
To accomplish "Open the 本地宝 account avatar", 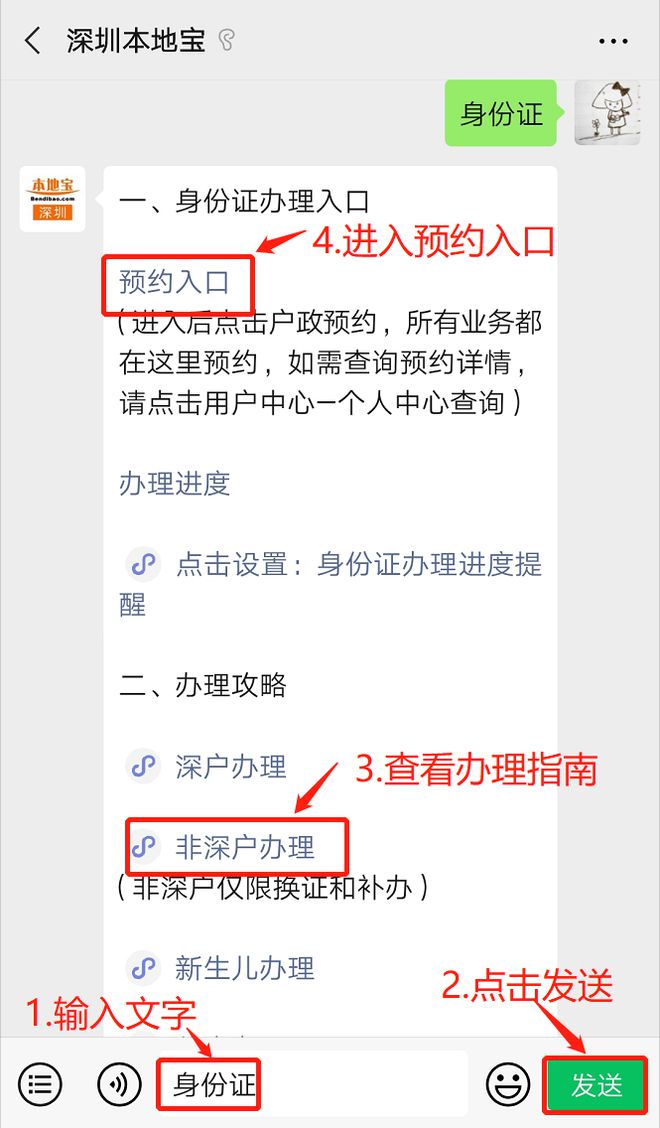I will [52, 199].
